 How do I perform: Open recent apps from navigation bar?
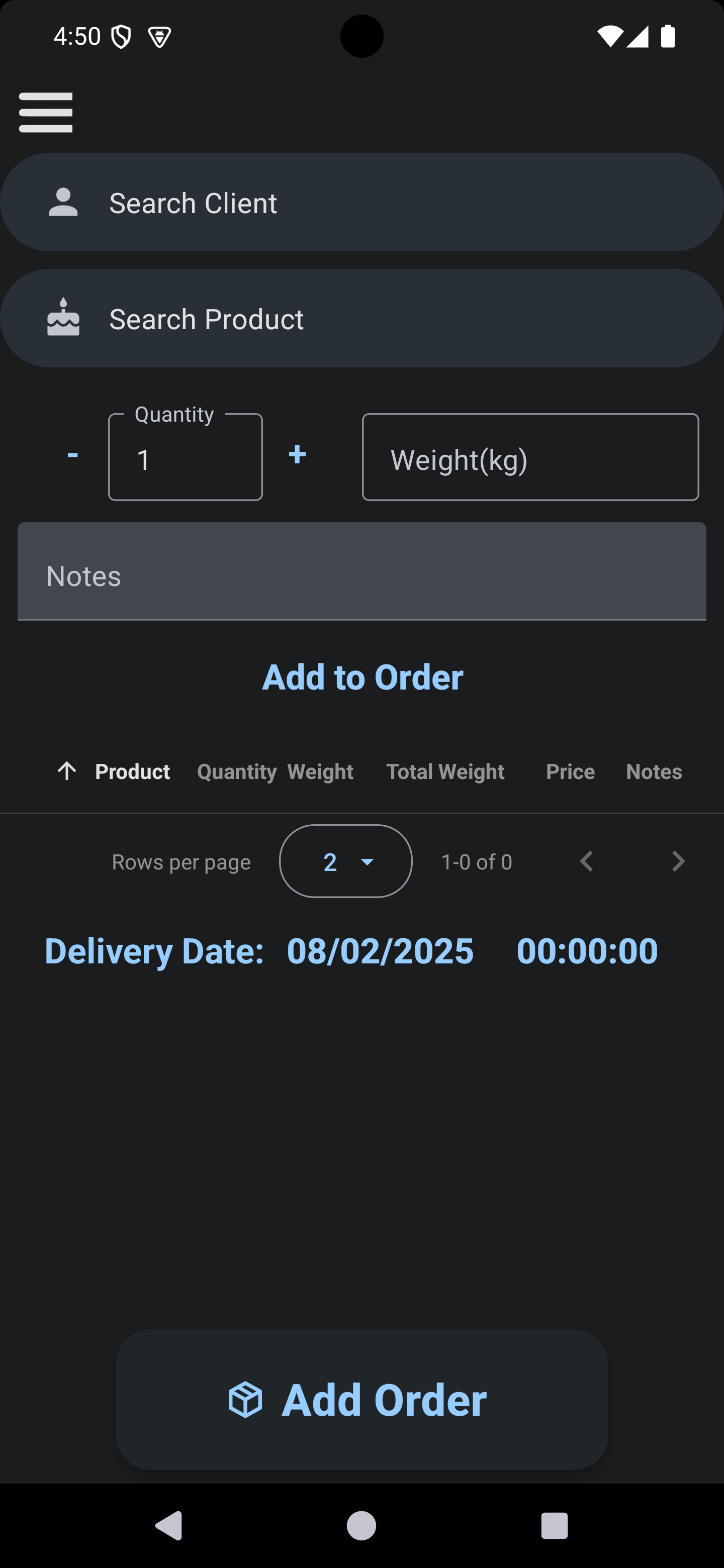tap(554, 1526)
